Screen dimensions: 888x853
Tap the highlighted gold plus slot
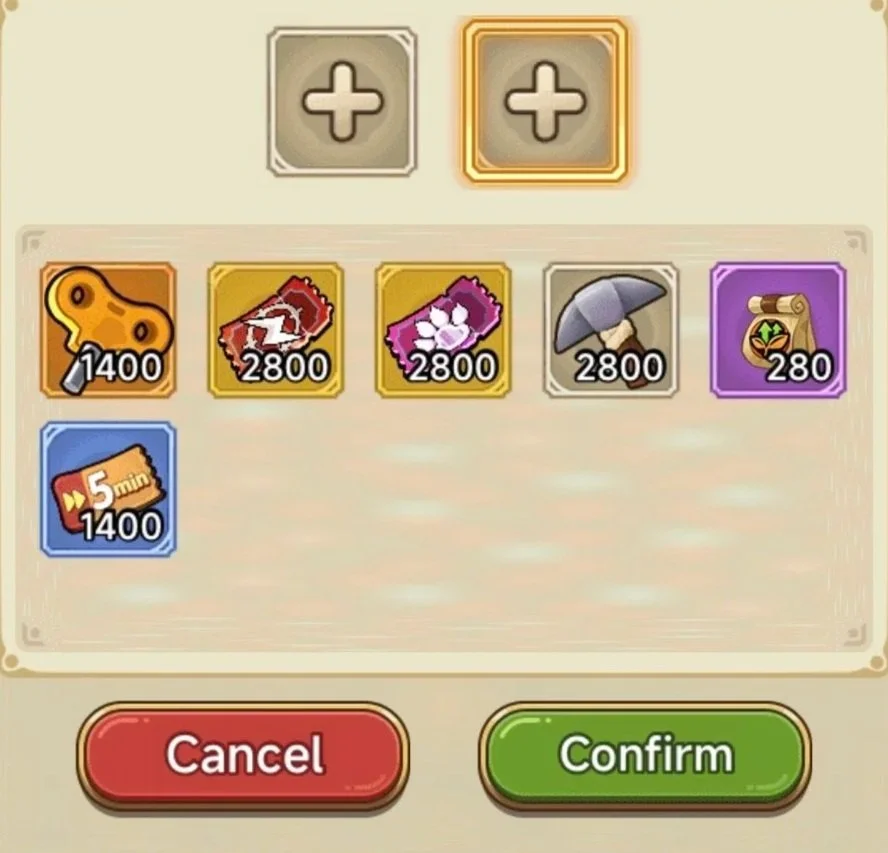(545, 101)
